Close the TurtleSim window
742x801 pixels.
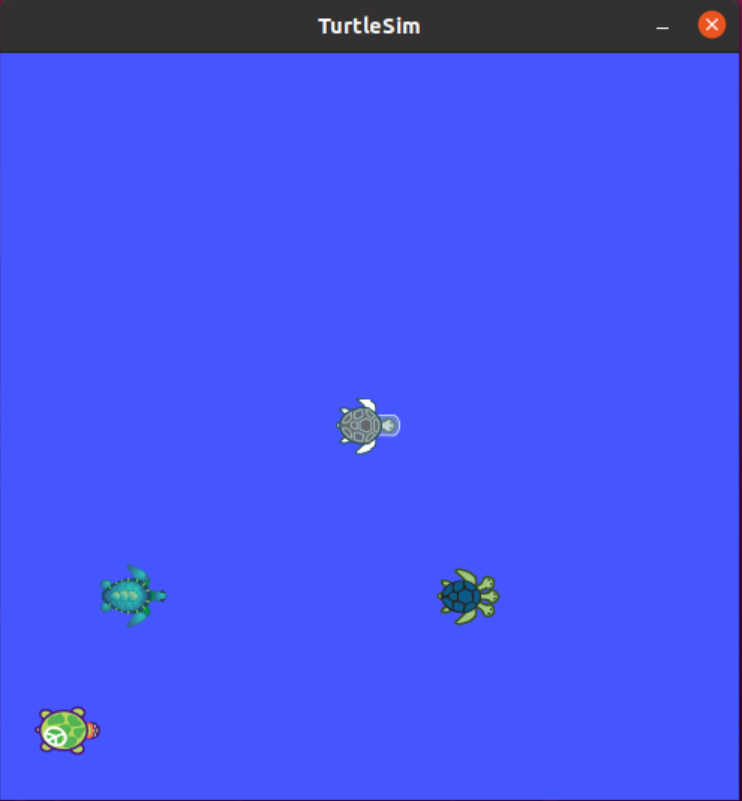tap(711, 25)
